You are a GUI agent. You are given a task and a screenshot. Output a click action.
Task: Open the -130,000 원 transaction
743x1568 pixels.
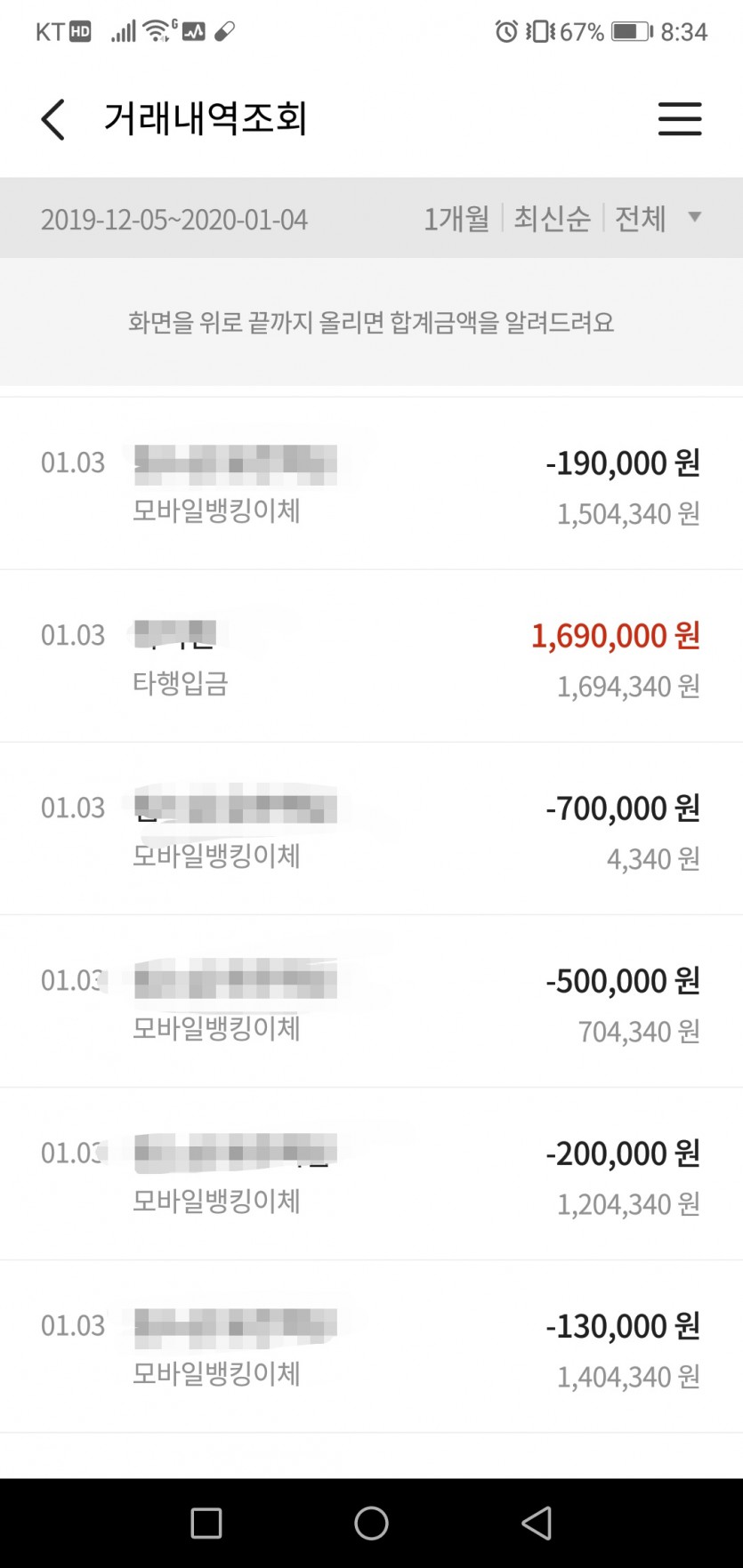click(x=371, y=1347)
